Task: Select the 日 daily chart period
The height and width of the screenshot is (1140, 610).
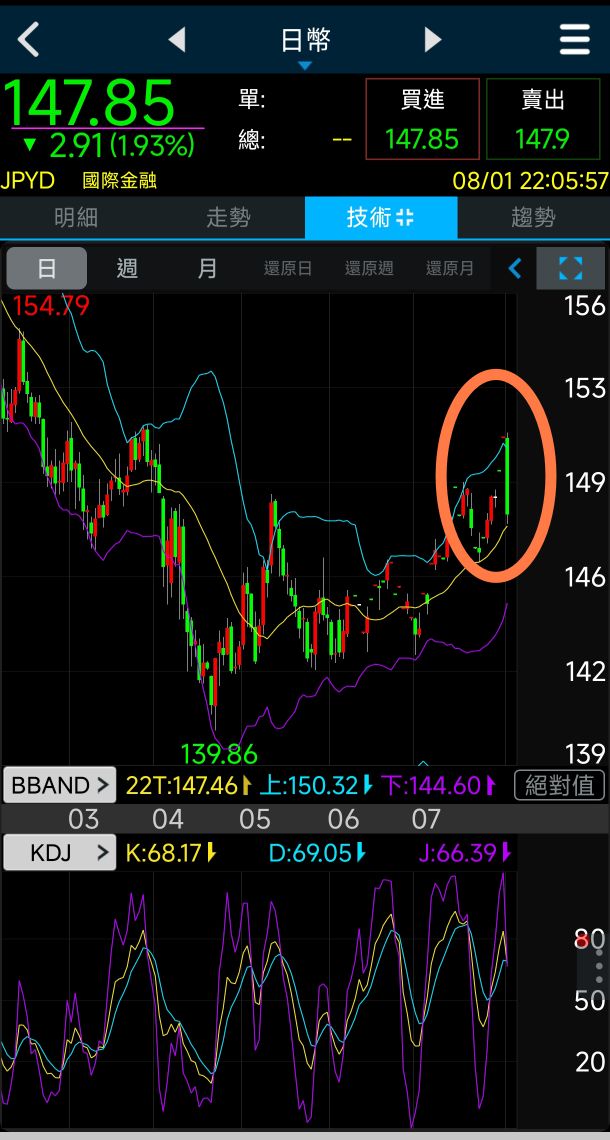Action: [47, 268]
